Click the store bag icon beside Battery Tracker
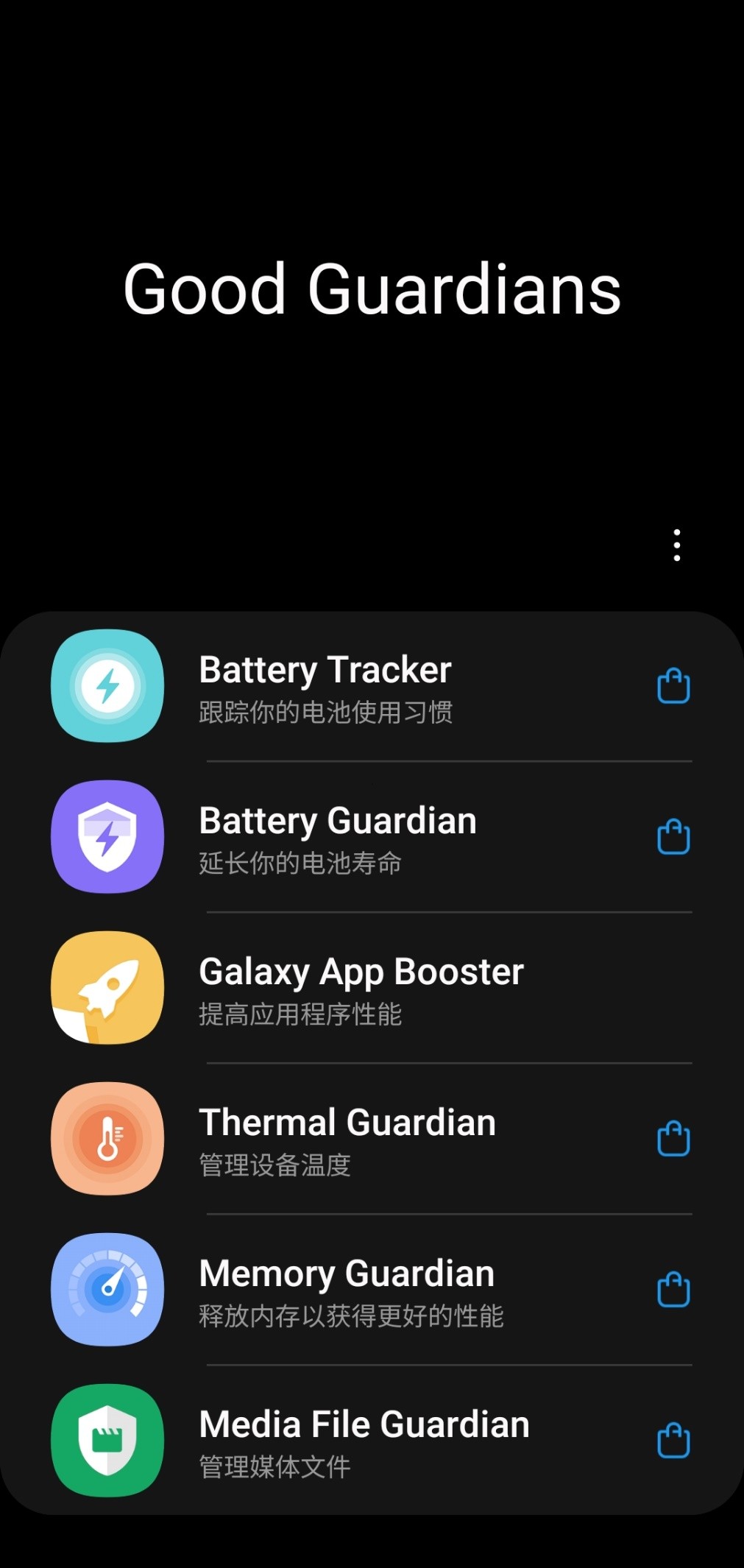This screenshot has width=744, height=1568. (673, 685)
